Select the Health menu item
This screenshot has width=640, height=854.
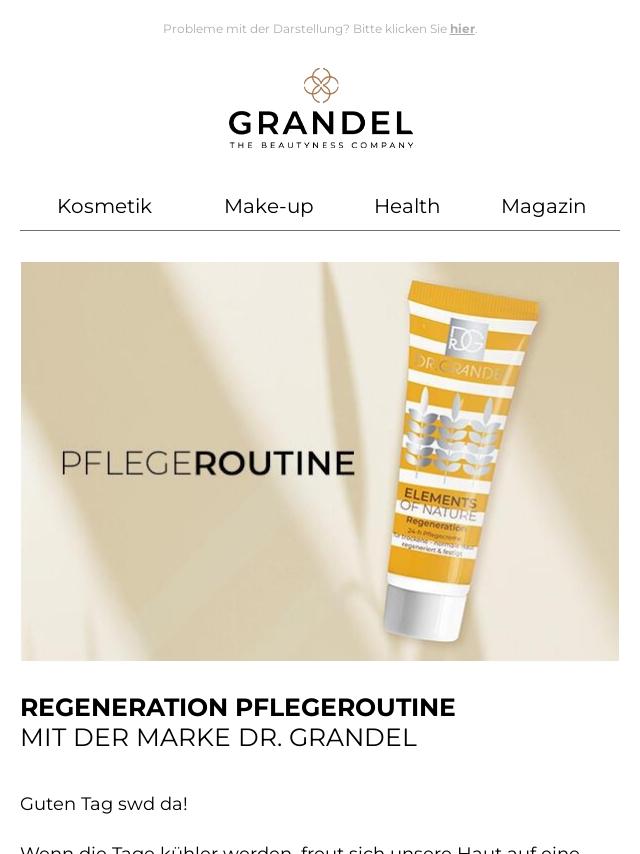tap(406, 206)
